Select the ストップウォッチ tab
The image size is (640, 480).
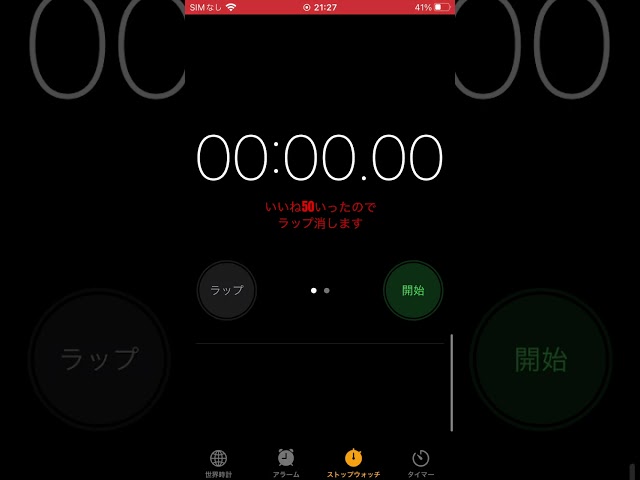(354, 462)
